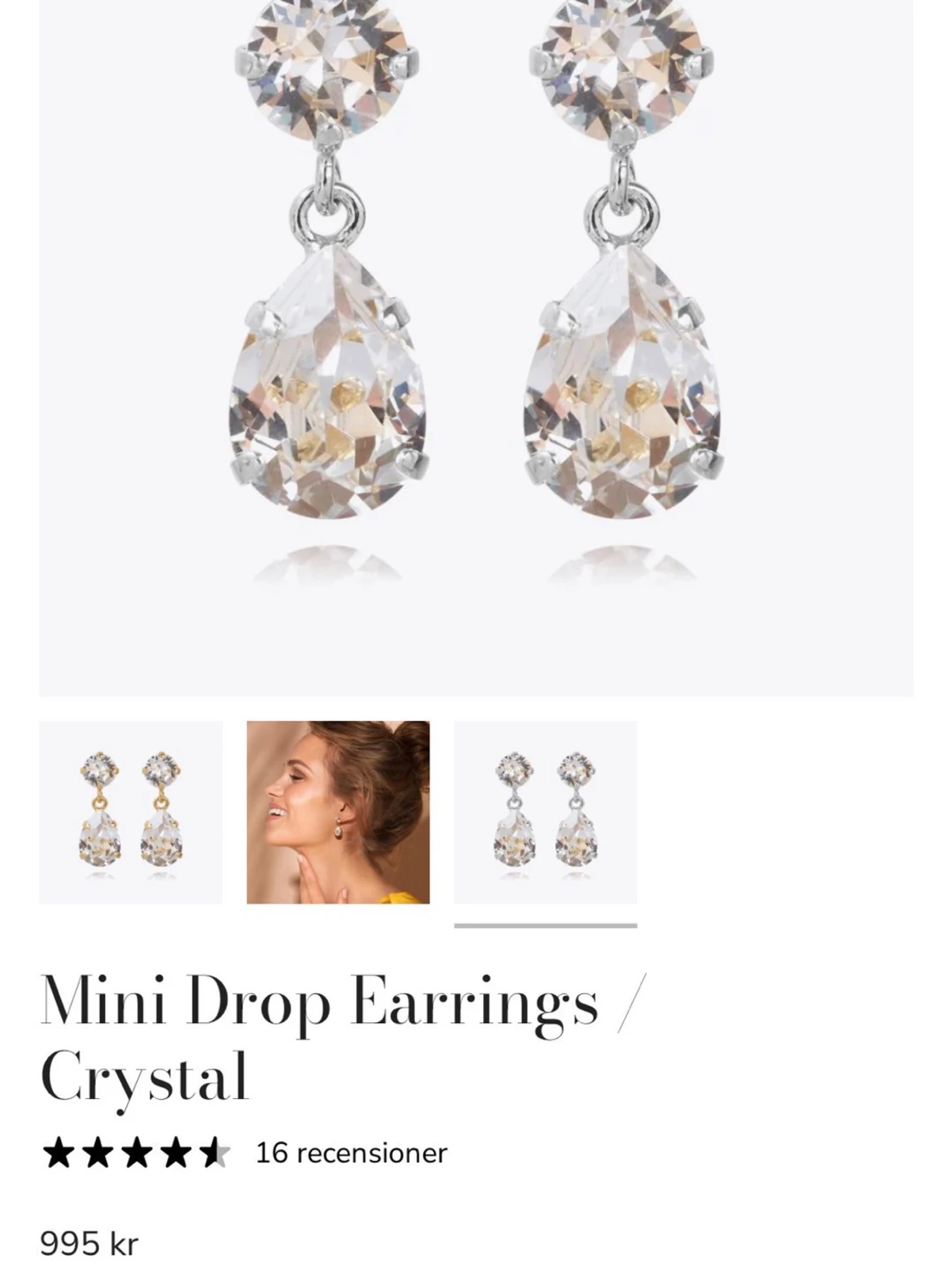
Task: Open the 16 recensioner reviews
Action: [350, 1153]
